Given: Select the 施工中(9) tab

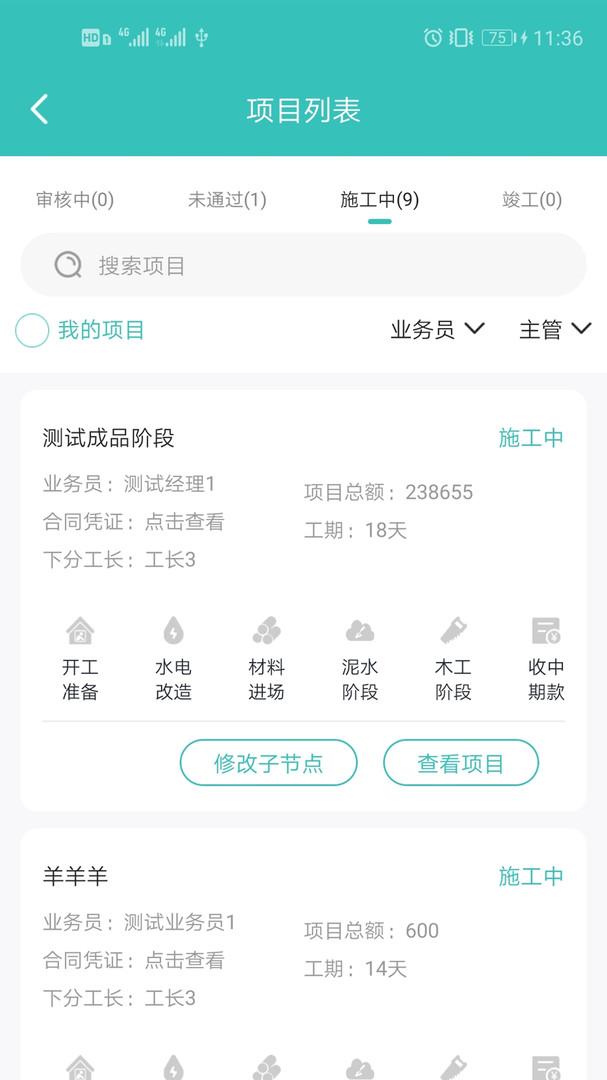Looking at the screenshot, I should point(379,200).
